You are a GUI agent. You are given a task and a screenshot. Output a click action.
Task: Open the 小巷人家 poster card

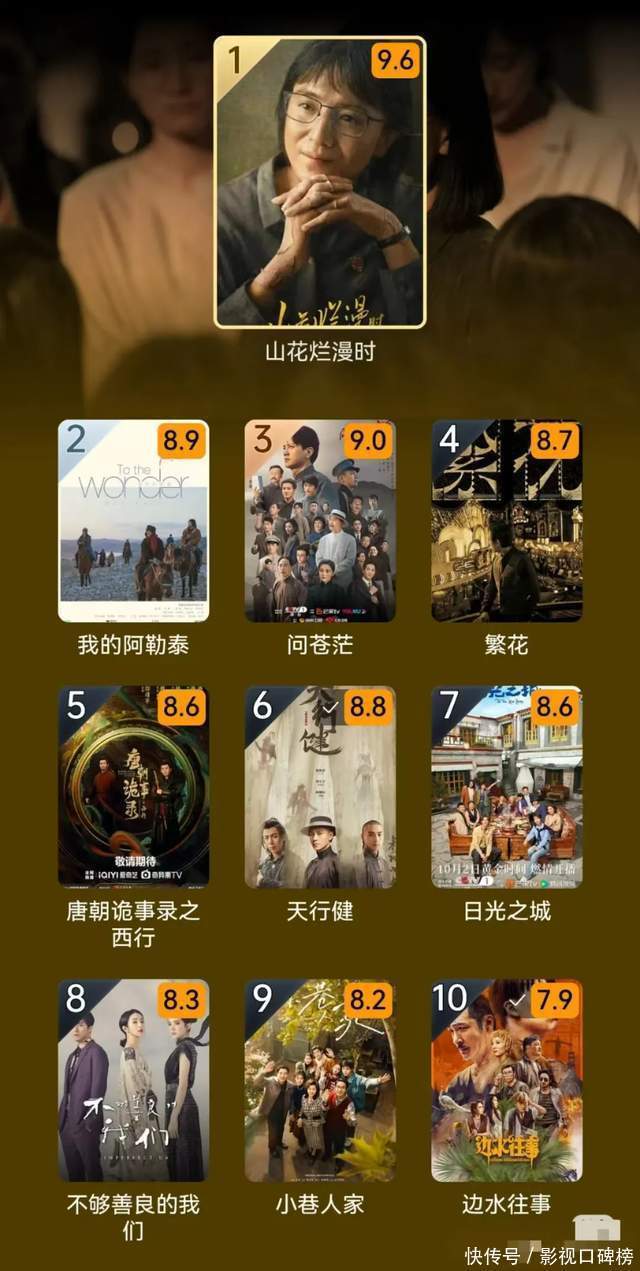pyautogui.click(x=320, y=1081)
